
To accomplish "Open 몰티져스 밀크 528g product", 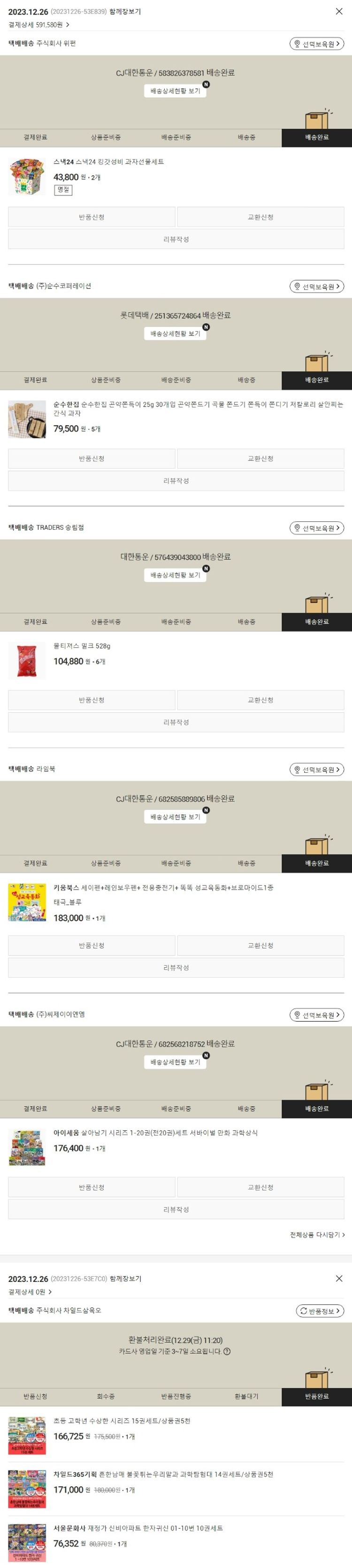I will (82, 646).
